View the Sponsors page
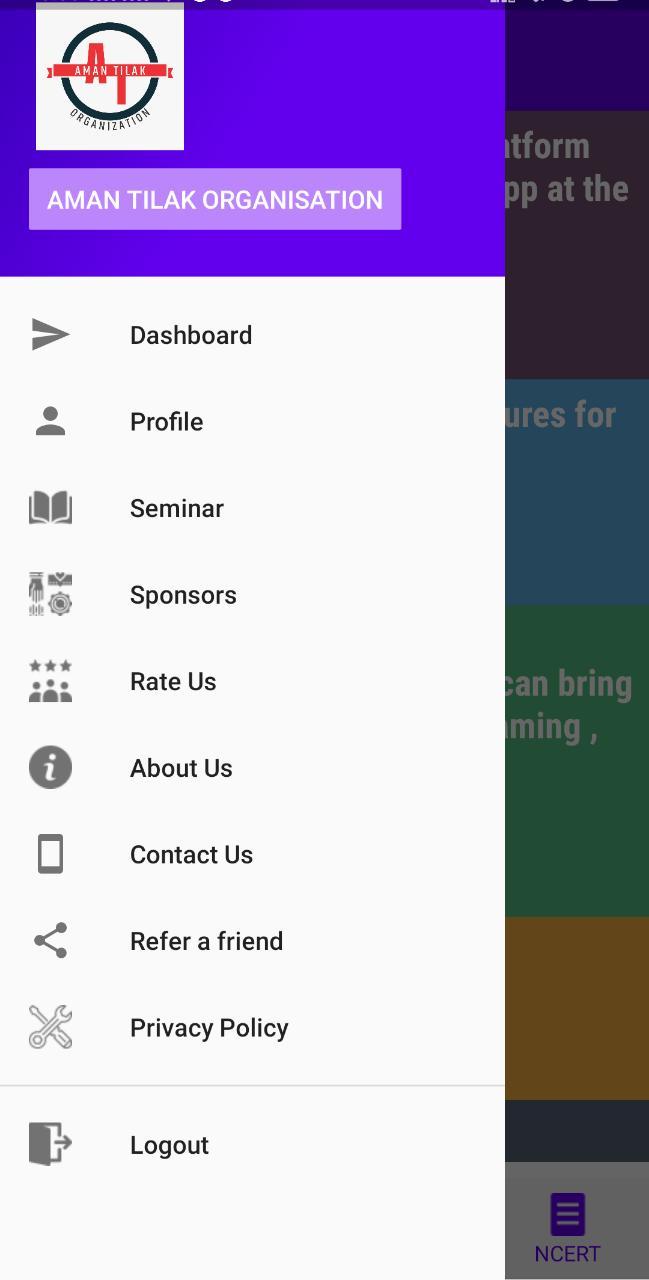The width and height of the screenshot is (649, 1280). 252,595
